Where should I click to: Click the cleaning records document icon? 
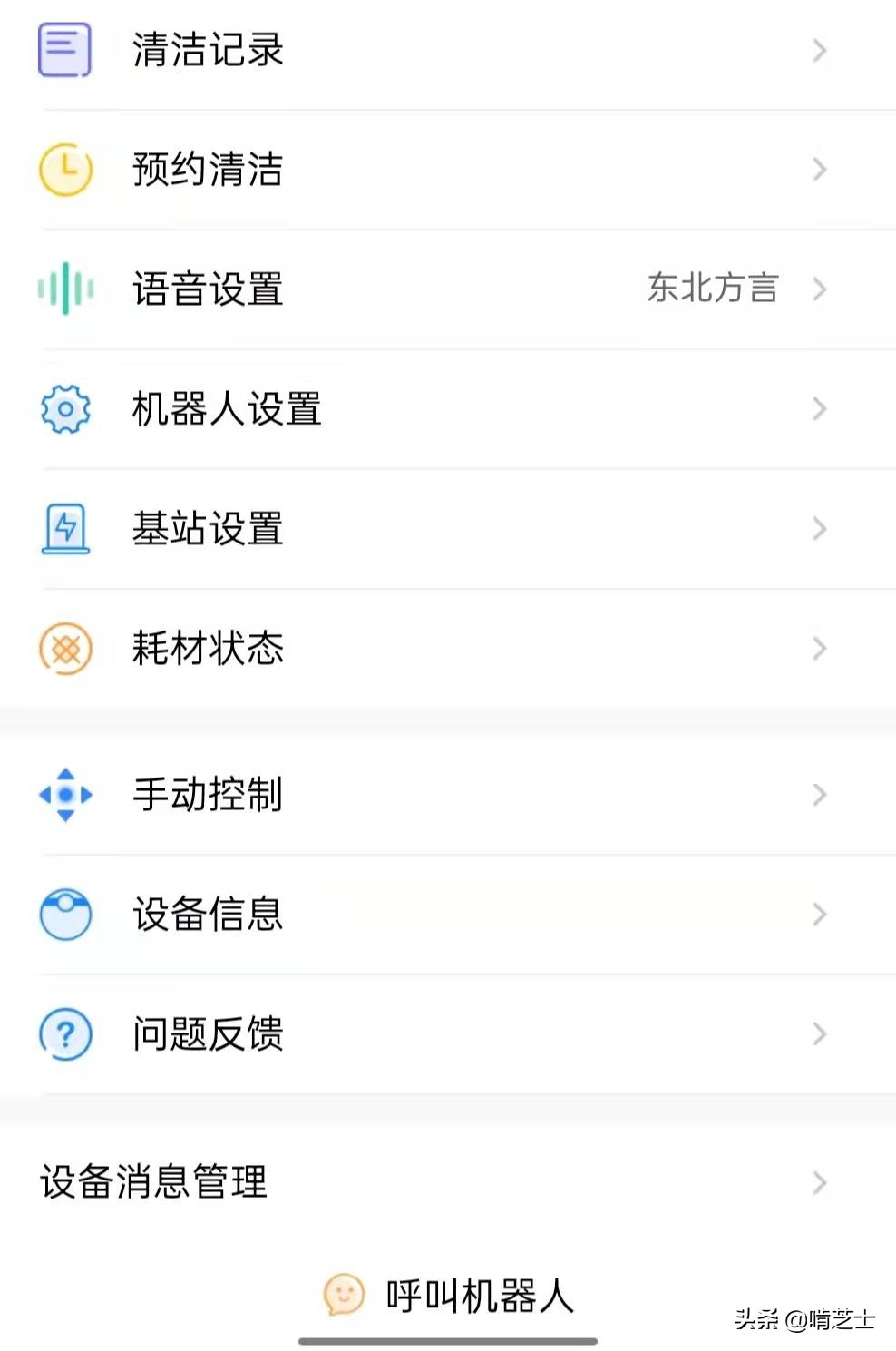pos(63,51)
